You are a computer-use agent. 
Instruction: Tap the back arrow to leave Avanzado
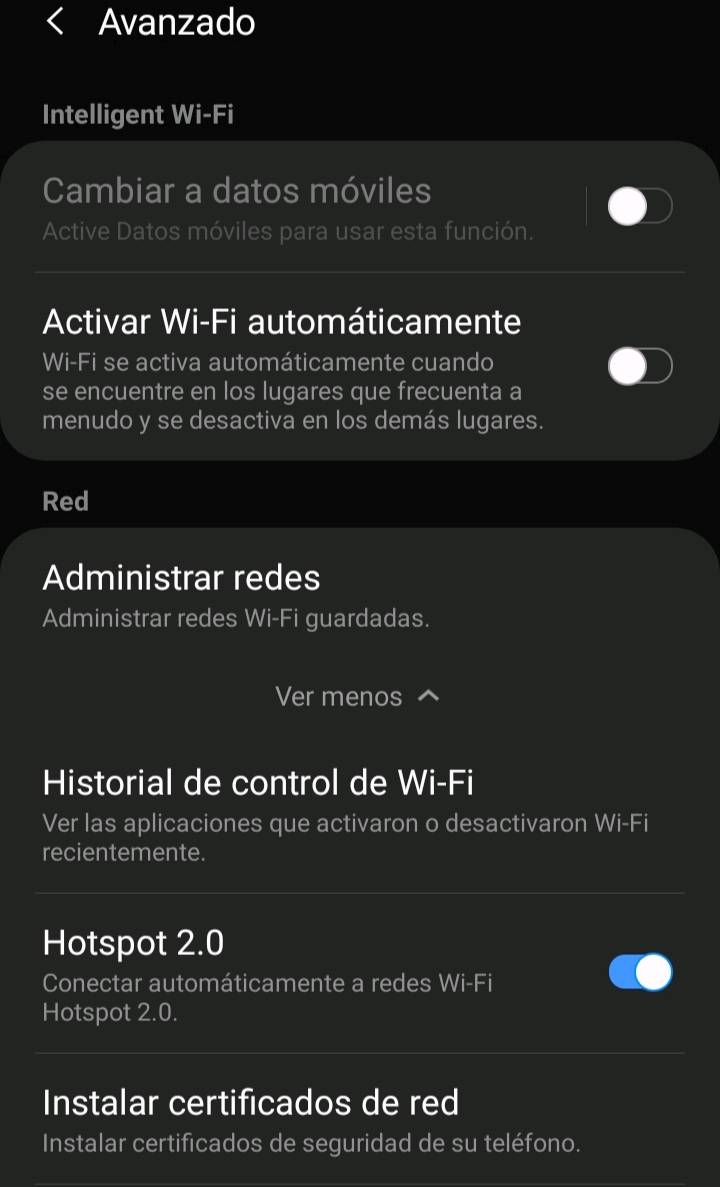tap(55, 22)
